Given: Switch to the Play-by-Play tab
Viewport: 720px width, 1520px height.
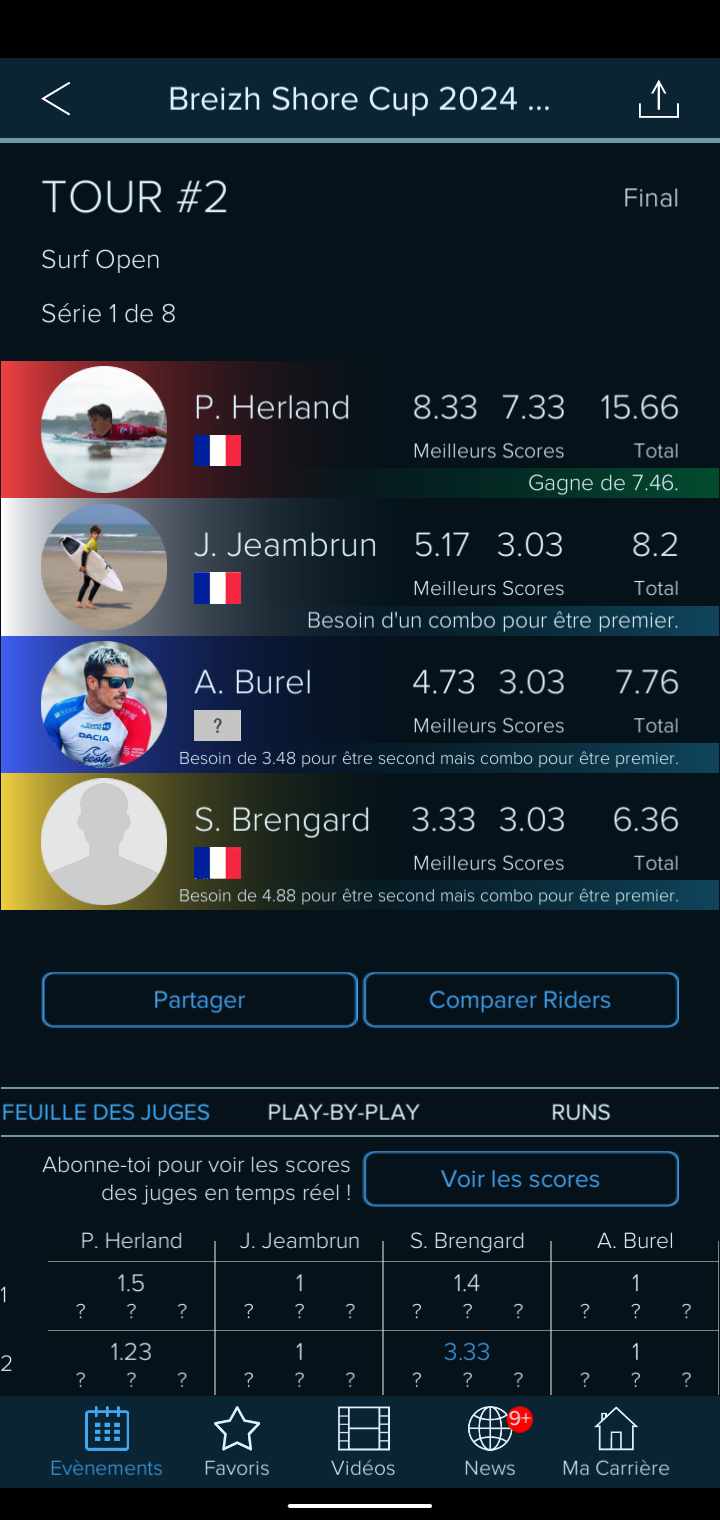Looking at the screenshot, I should [344, 1112].
